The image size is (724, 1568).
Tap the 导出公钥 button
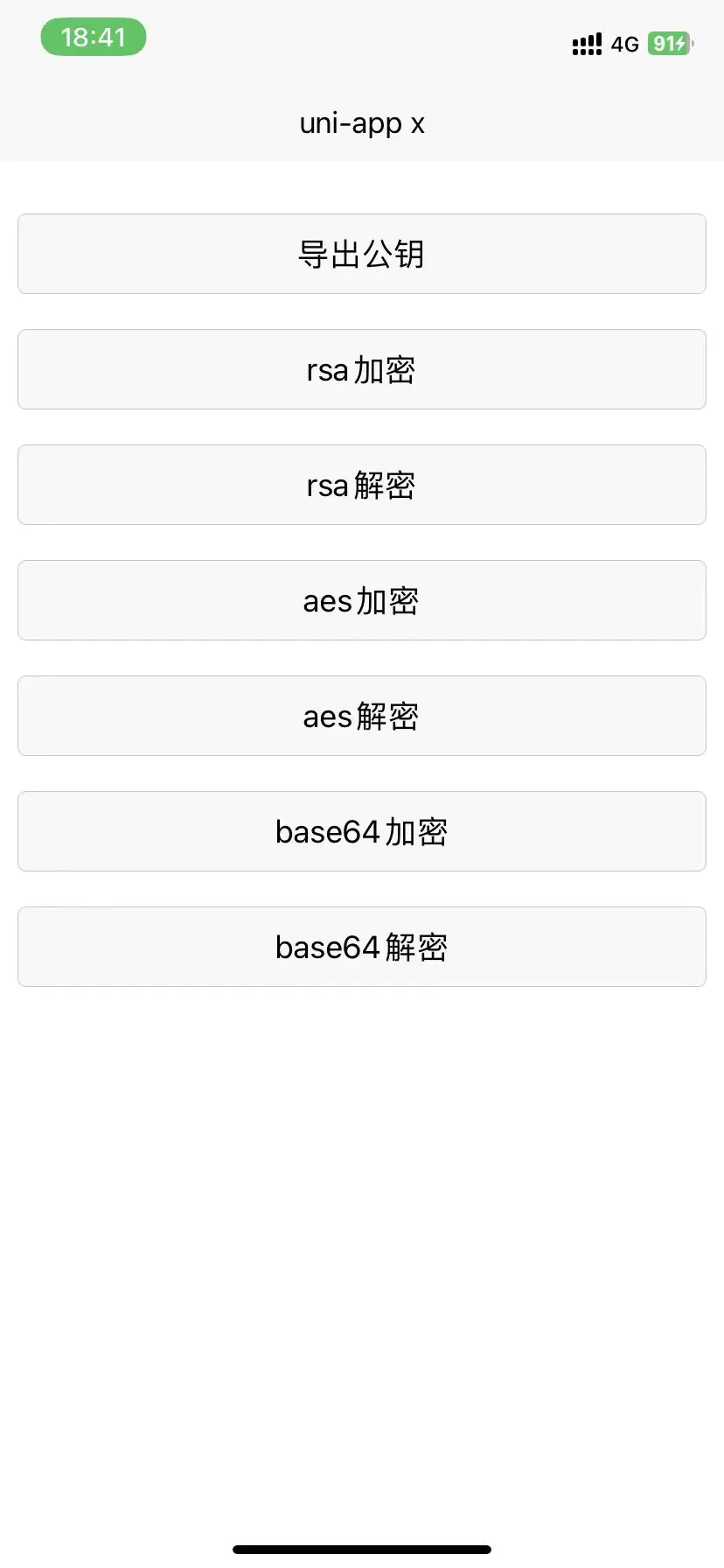pos(361,254)
